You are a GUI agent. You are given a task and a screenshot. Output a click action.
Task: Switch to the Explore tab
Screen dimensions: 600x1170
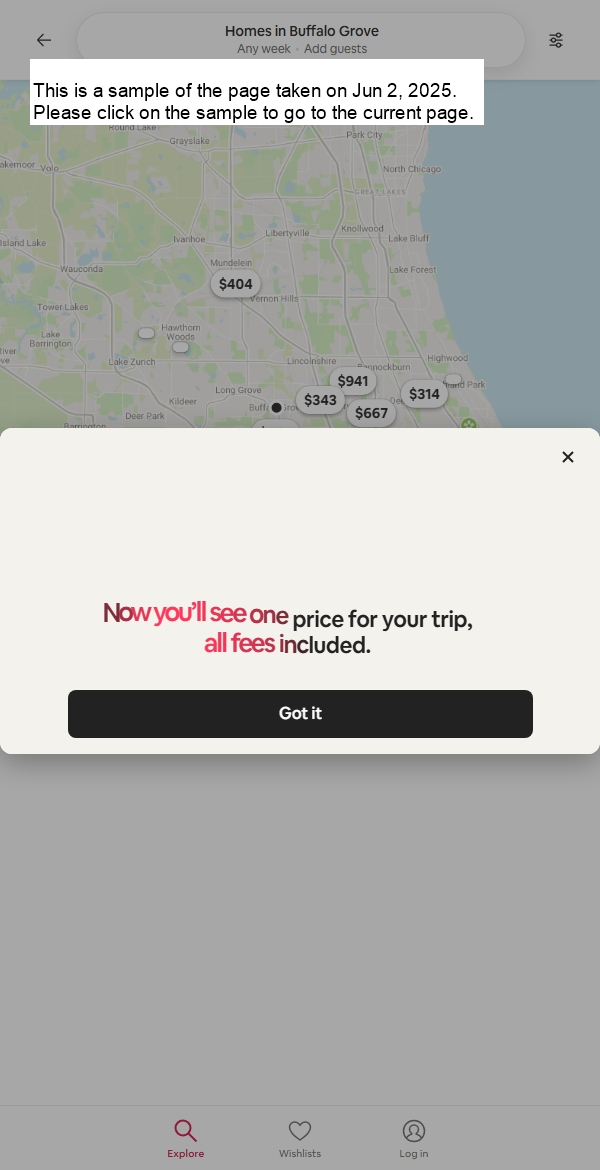(x=186, y=1138)
